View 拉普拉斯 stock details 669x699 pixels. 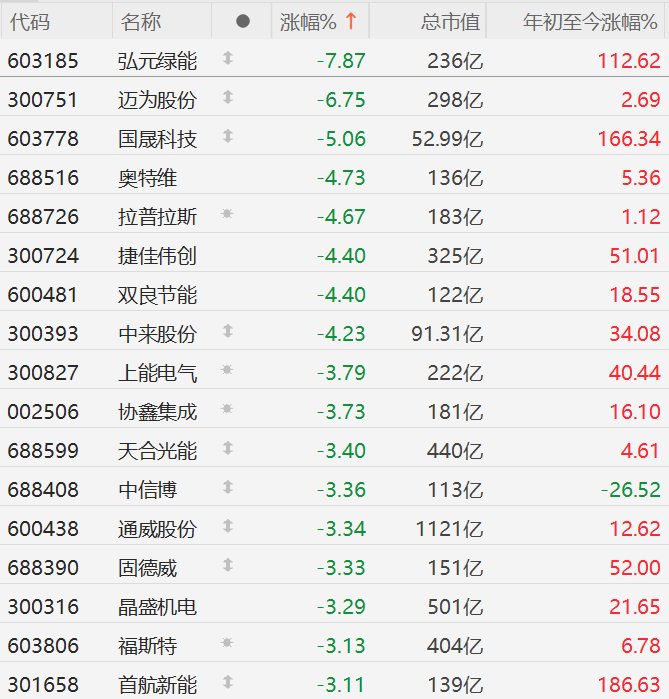coord(157,216)
